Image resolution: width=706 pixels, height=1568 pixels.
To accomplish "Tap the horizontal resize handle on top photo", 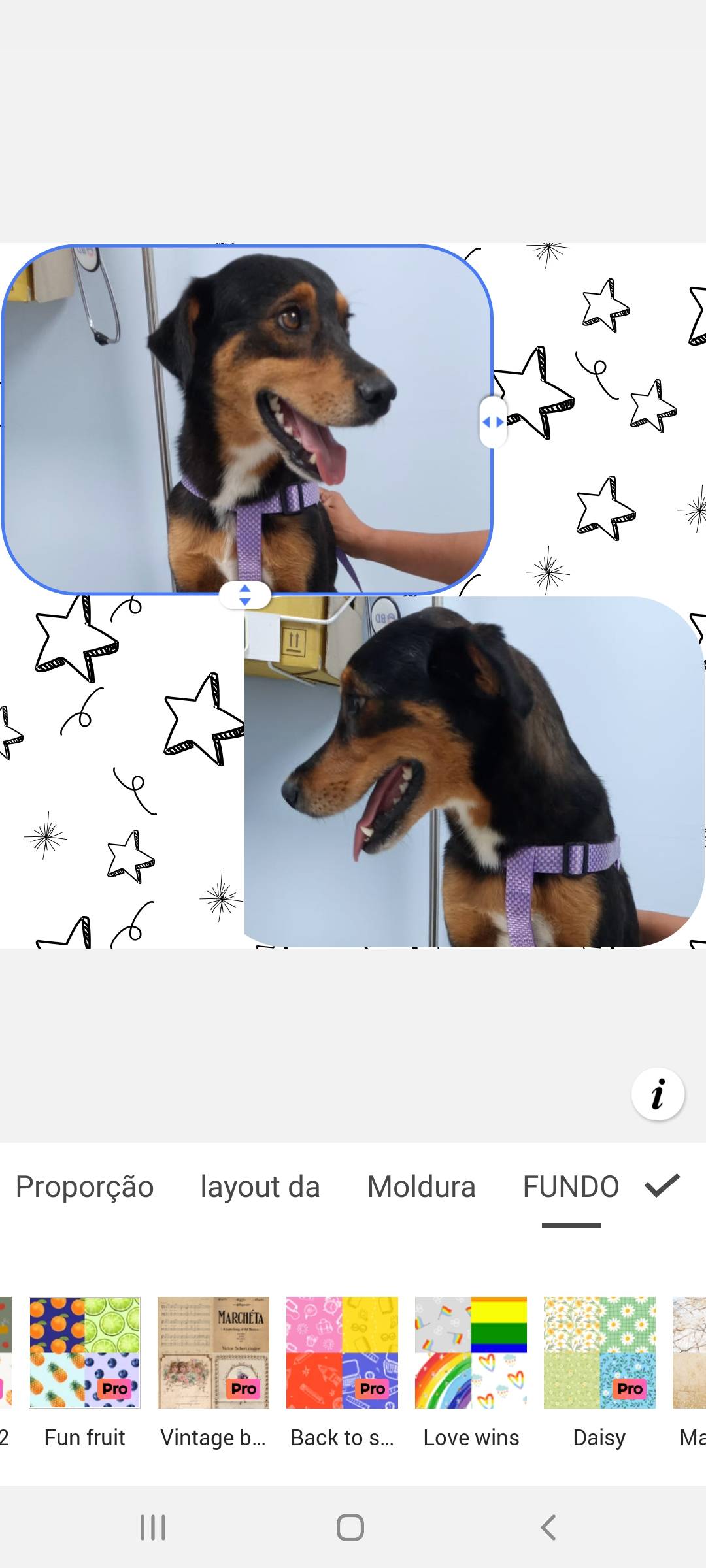I will click(x=494, y=422).
